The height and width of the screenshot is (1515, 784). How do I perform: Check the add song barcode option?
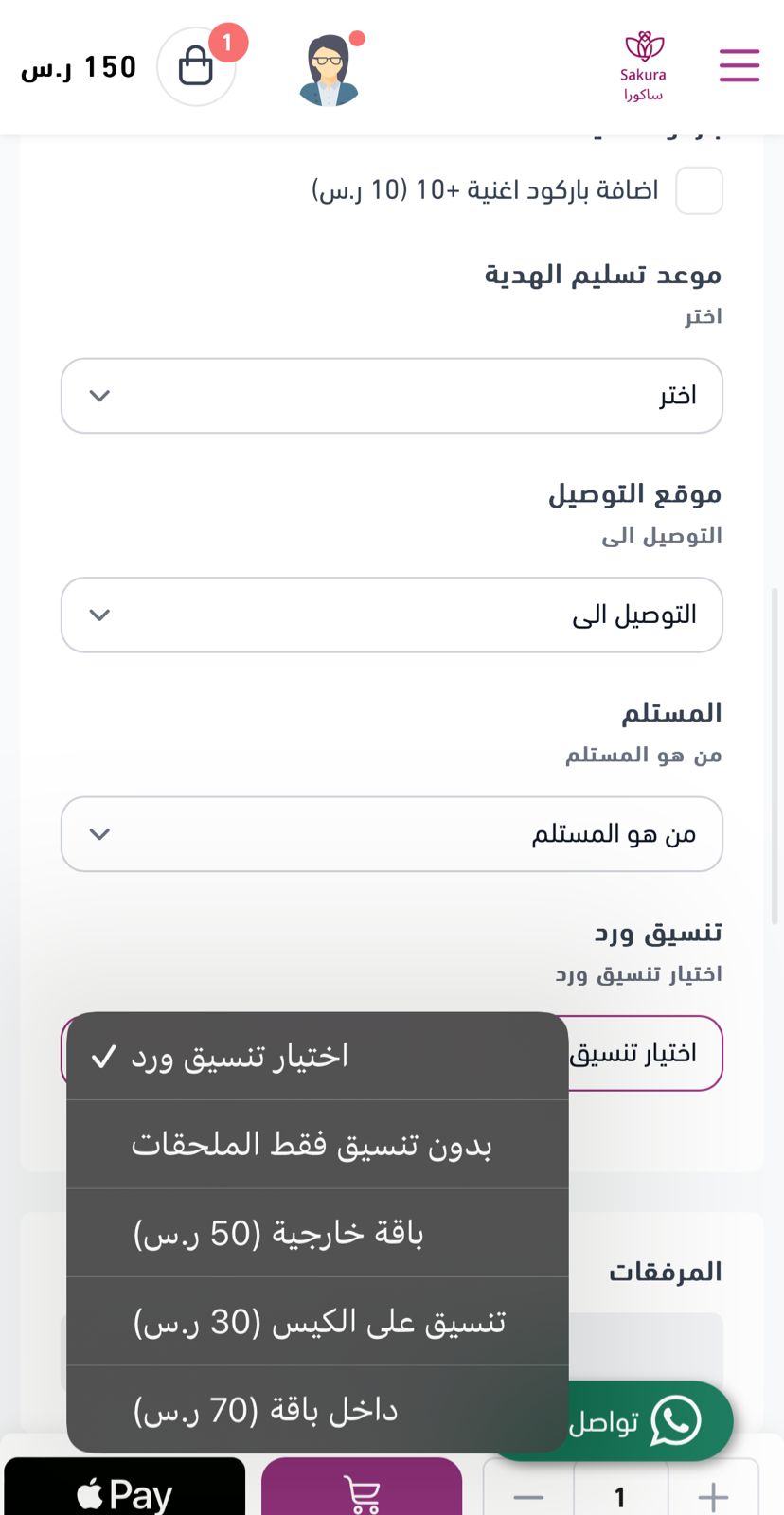point(699,190)
